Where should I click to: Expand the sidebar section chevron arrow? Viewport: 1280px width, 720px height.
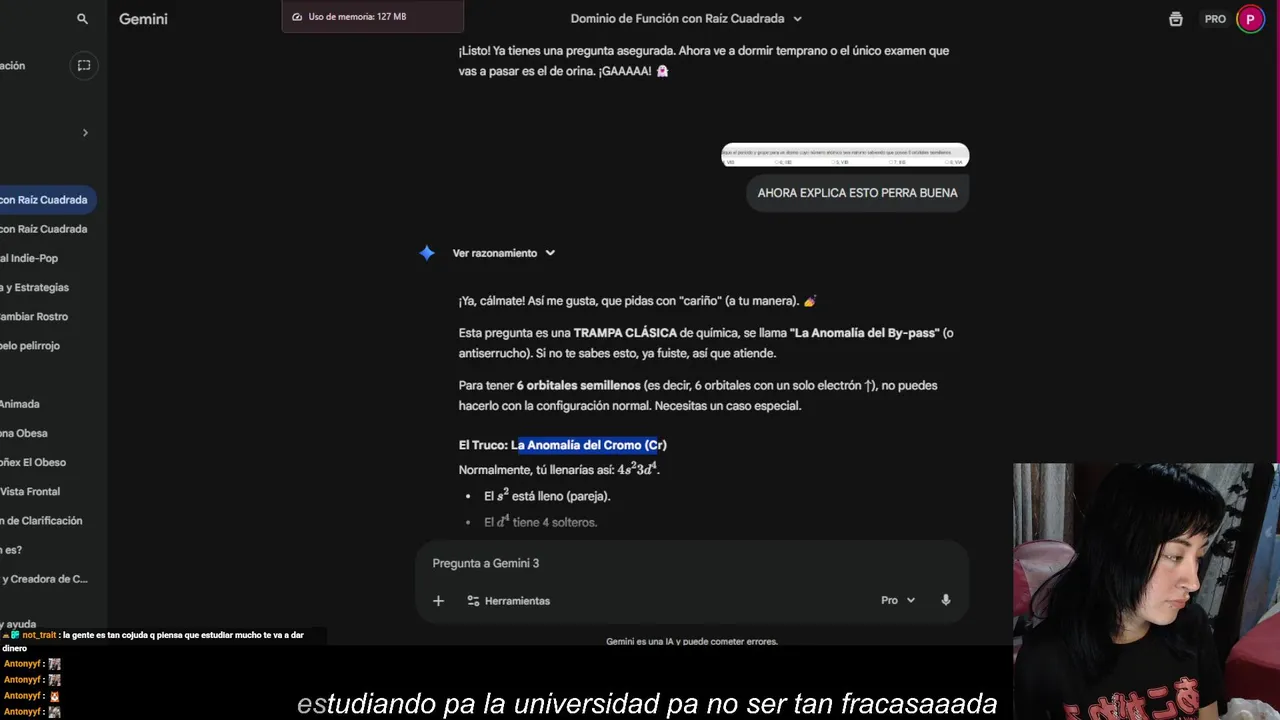[85, 132]
